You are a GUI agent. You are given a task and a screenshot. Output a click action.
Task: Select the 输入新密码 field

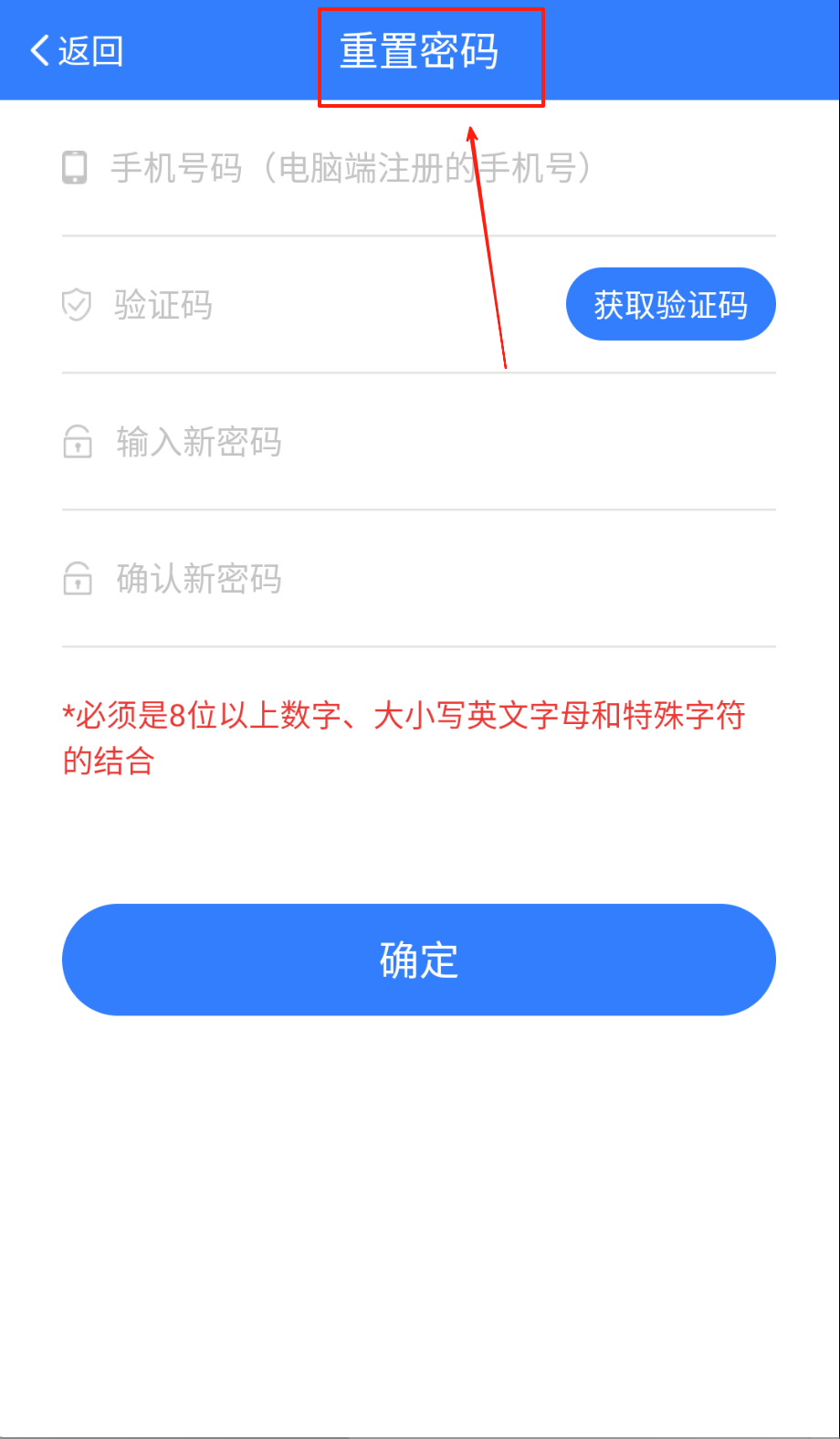(x=365, y=443)
